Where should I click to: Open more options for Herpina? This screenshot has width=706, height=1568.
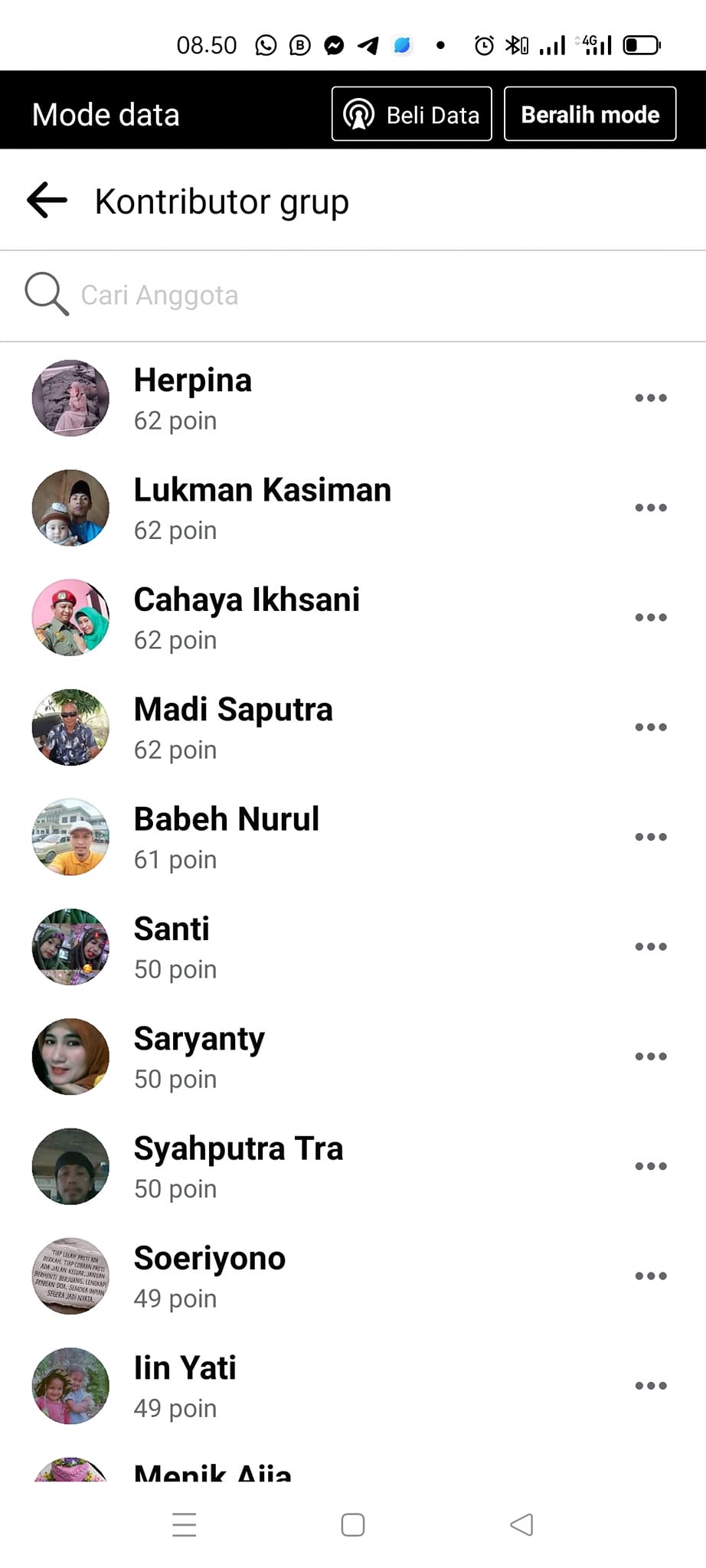click(650, 398)
